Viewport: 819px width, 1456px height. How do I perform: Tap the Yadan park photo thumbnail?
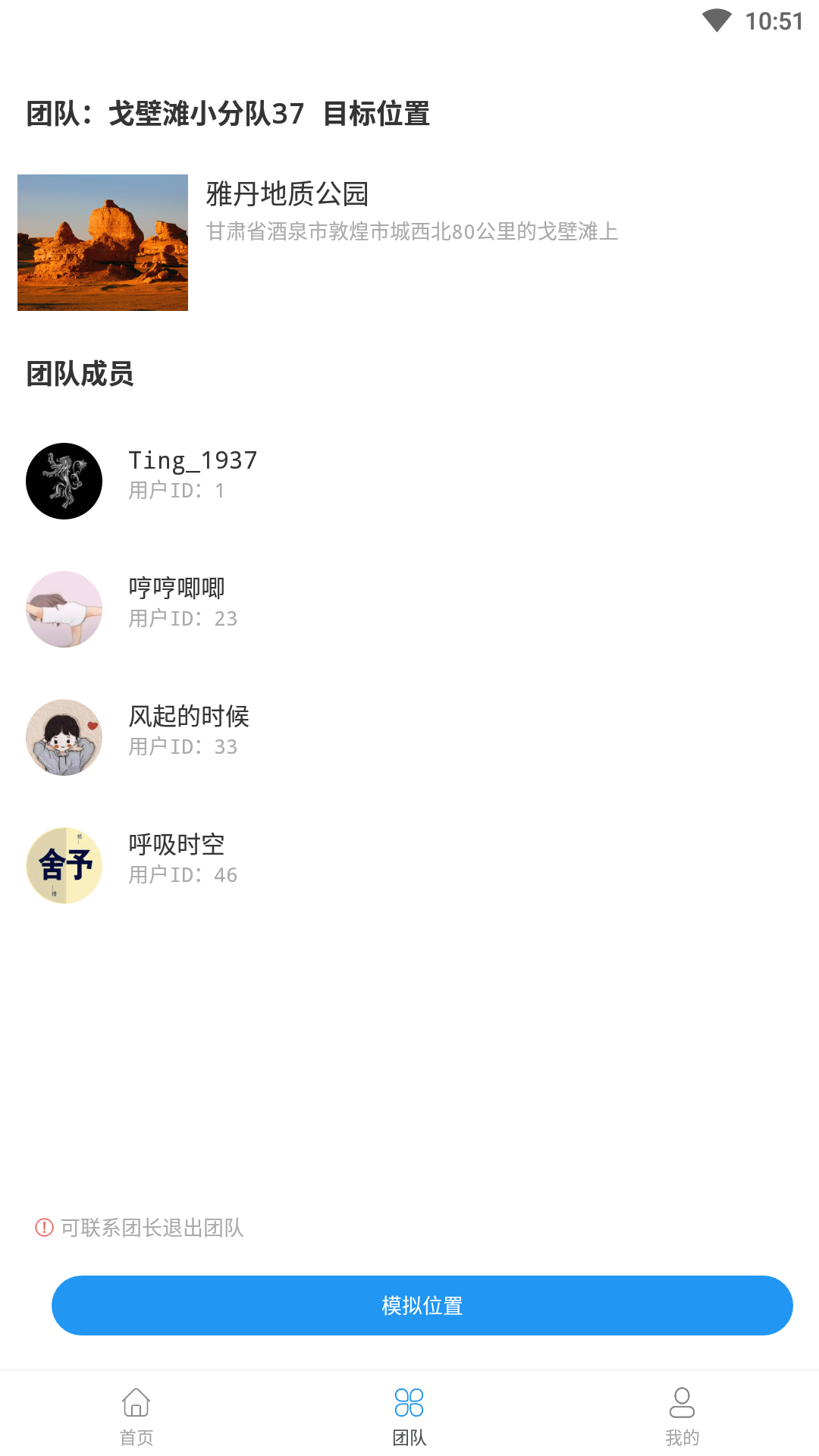tap(102, 242)
